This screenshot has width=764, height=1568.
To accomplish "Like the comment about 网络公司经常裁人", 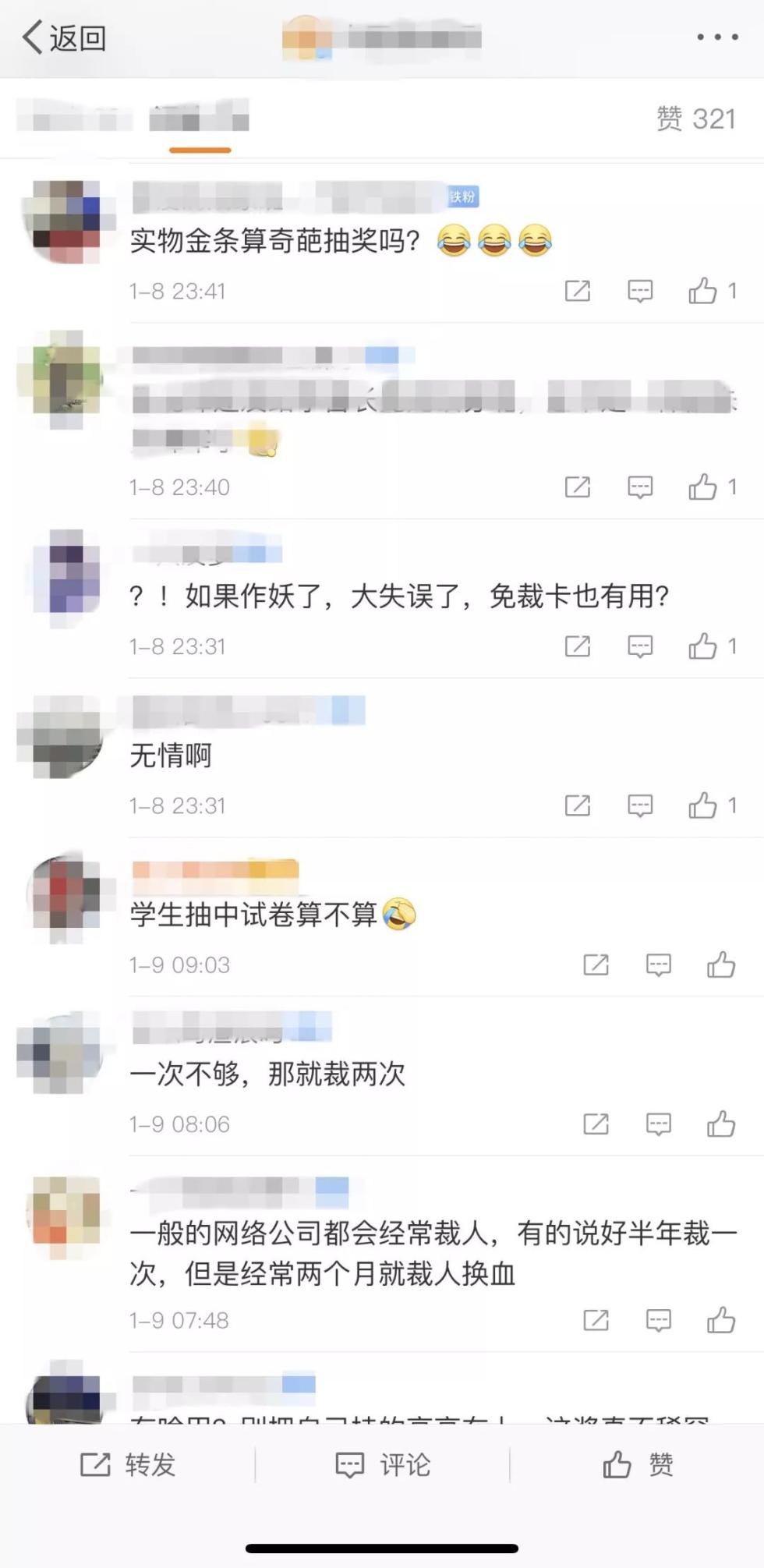I will point(721,1320).
